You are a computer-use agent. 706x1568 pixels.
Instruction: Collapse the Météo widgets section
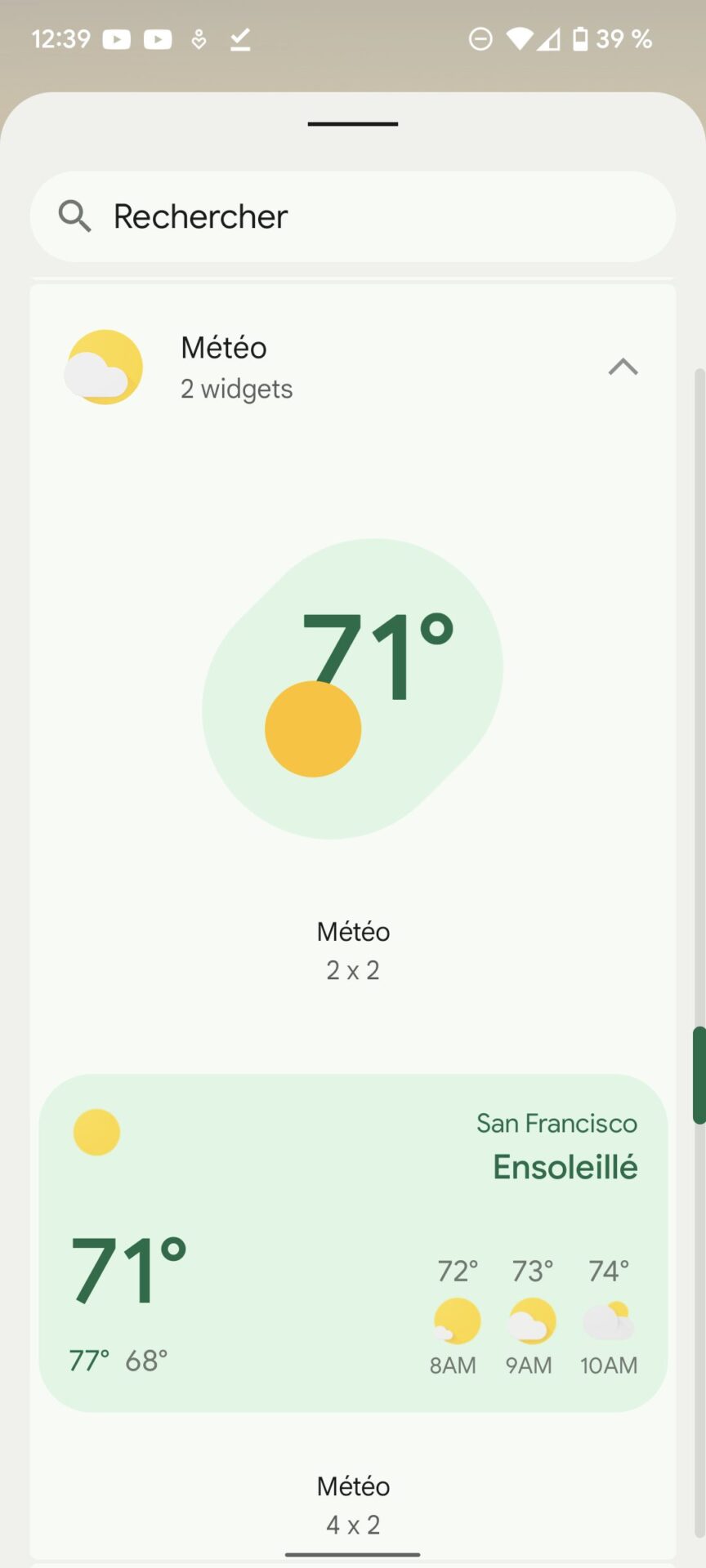coord(623,367)
